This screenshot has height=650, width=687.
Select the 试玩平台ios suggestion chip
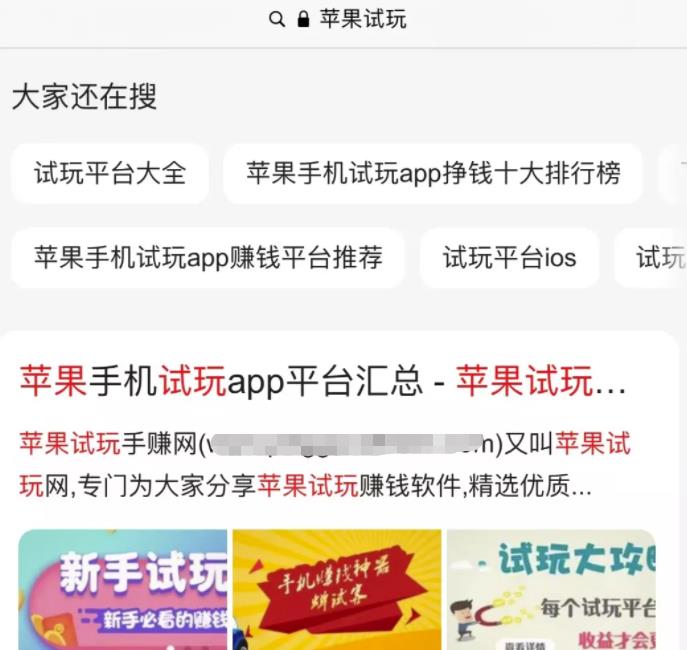pos(509,258)
